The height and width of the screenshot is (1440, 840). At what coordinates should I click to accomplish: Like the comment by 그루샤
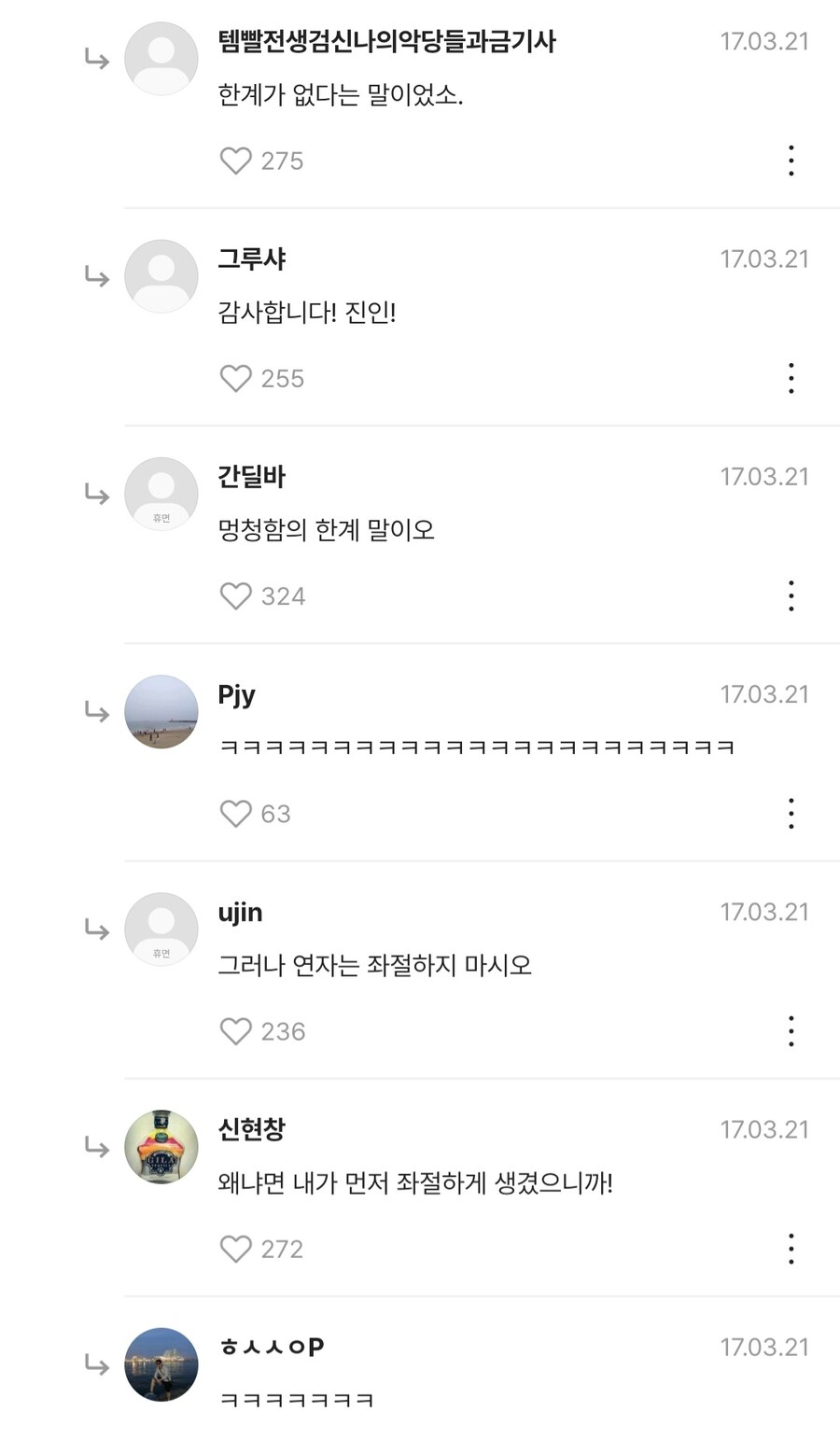[x=234, y=378]
